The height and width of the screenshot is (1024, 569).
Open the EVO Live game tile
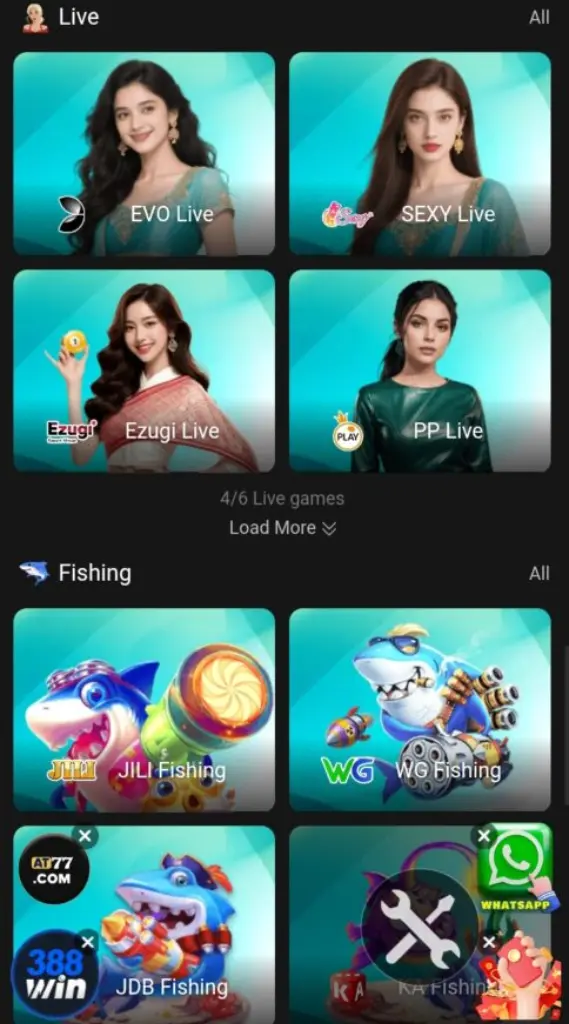pyautogui.click(x=144, y=153)
